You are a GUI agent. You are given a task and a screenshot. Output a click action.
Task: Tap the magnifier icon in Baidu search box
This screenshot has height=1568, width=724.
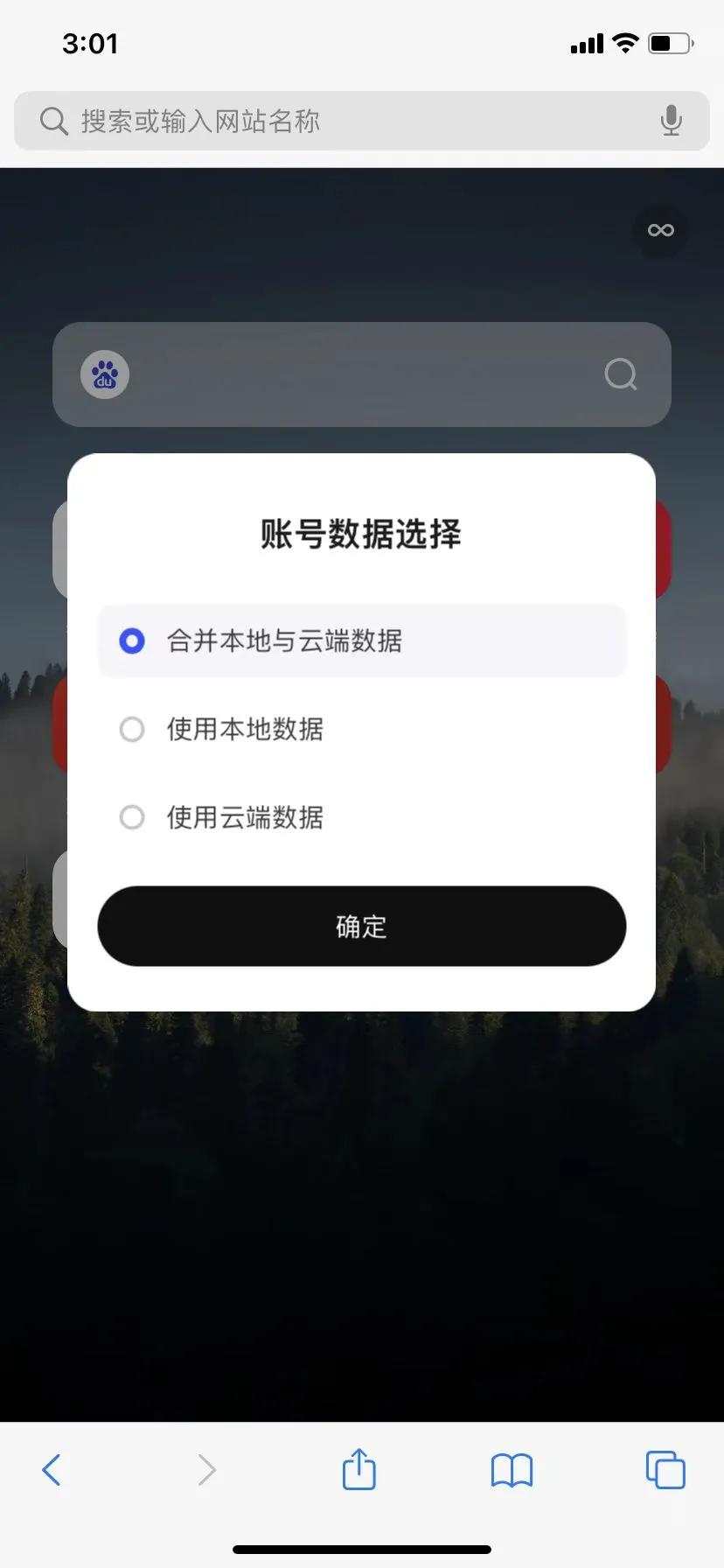coord(620,374)
